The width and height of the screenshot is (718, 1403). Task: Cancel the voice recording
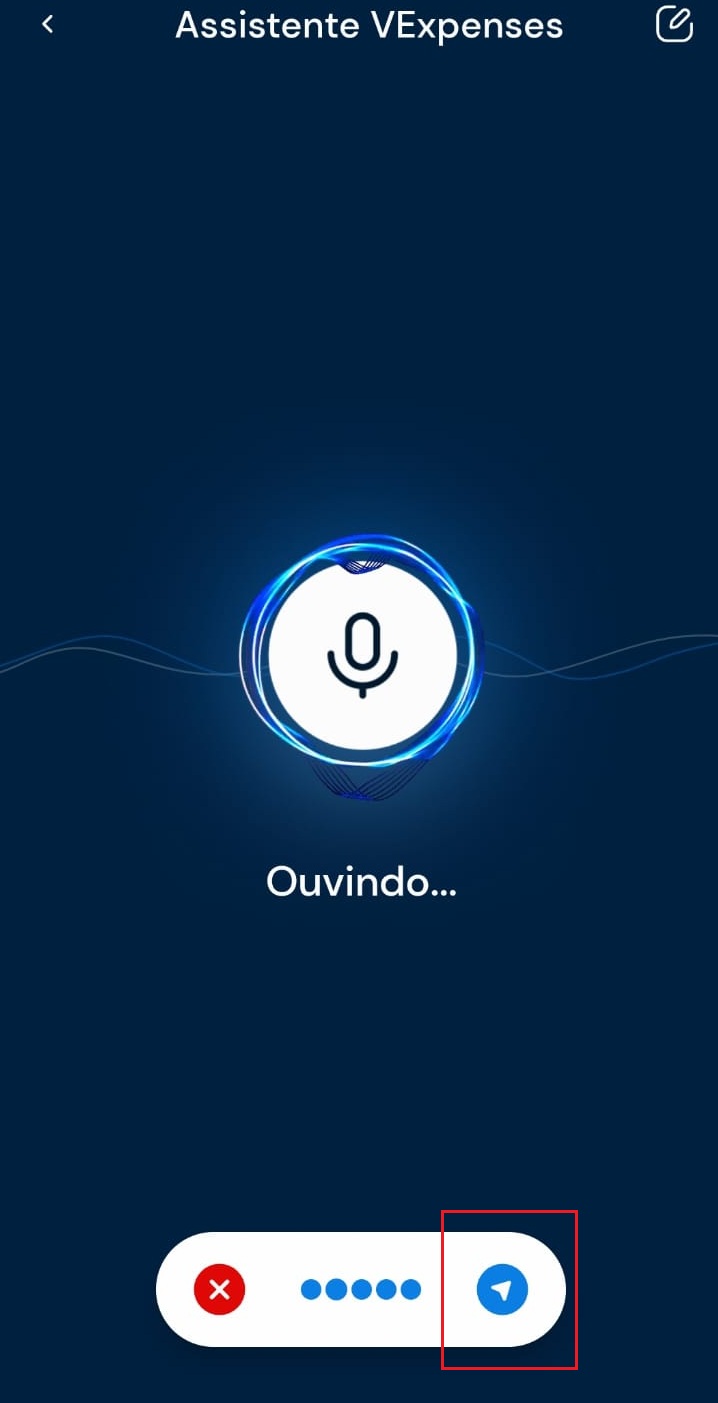[x=220, y=1290]
